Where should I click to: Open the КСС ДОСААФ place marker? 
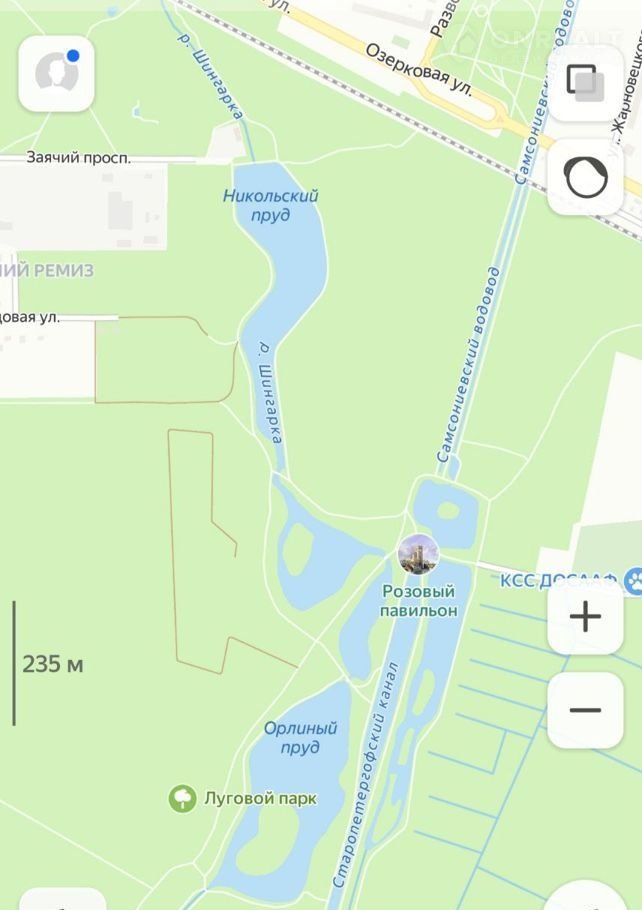632,580
